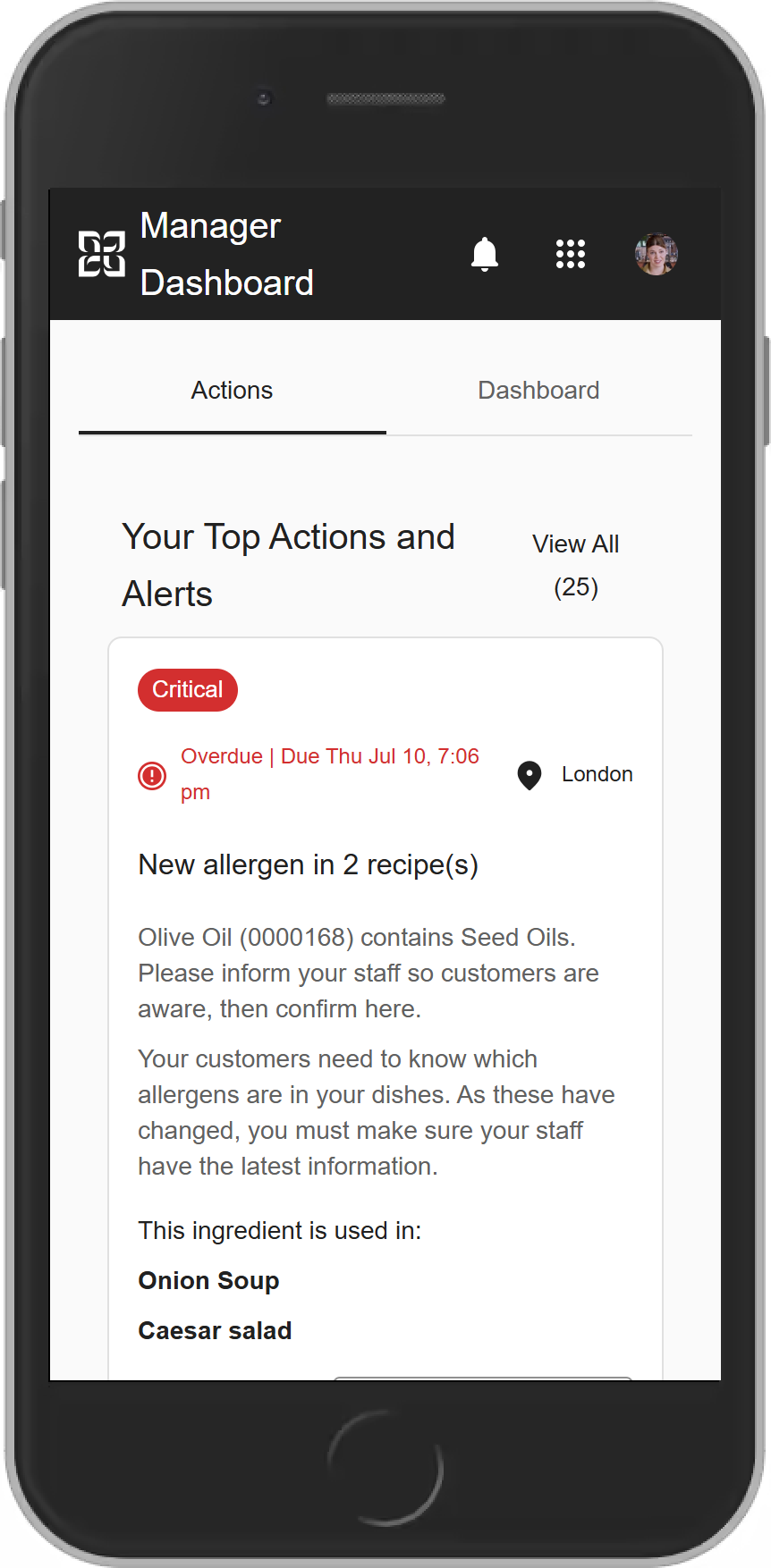Select the Actions tab
Screen dimensions: 771x1568
click(x=232, y=391)
